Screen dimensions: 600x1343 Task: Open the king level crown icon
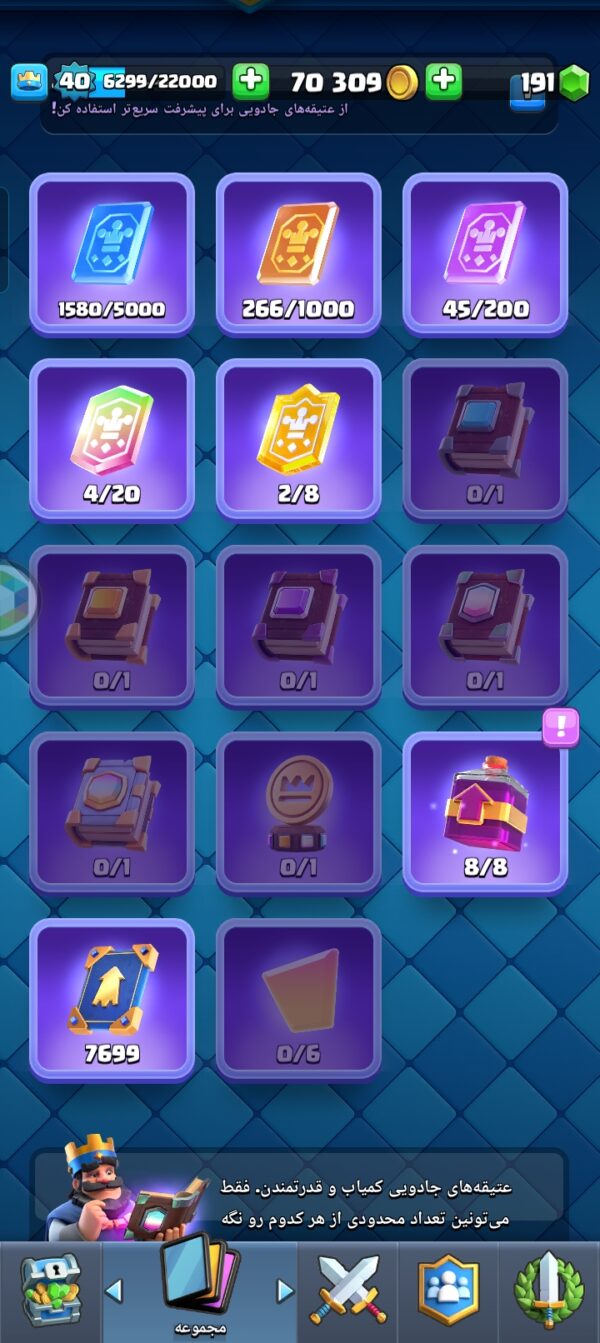pyautogui.click(x=30, y=82)
